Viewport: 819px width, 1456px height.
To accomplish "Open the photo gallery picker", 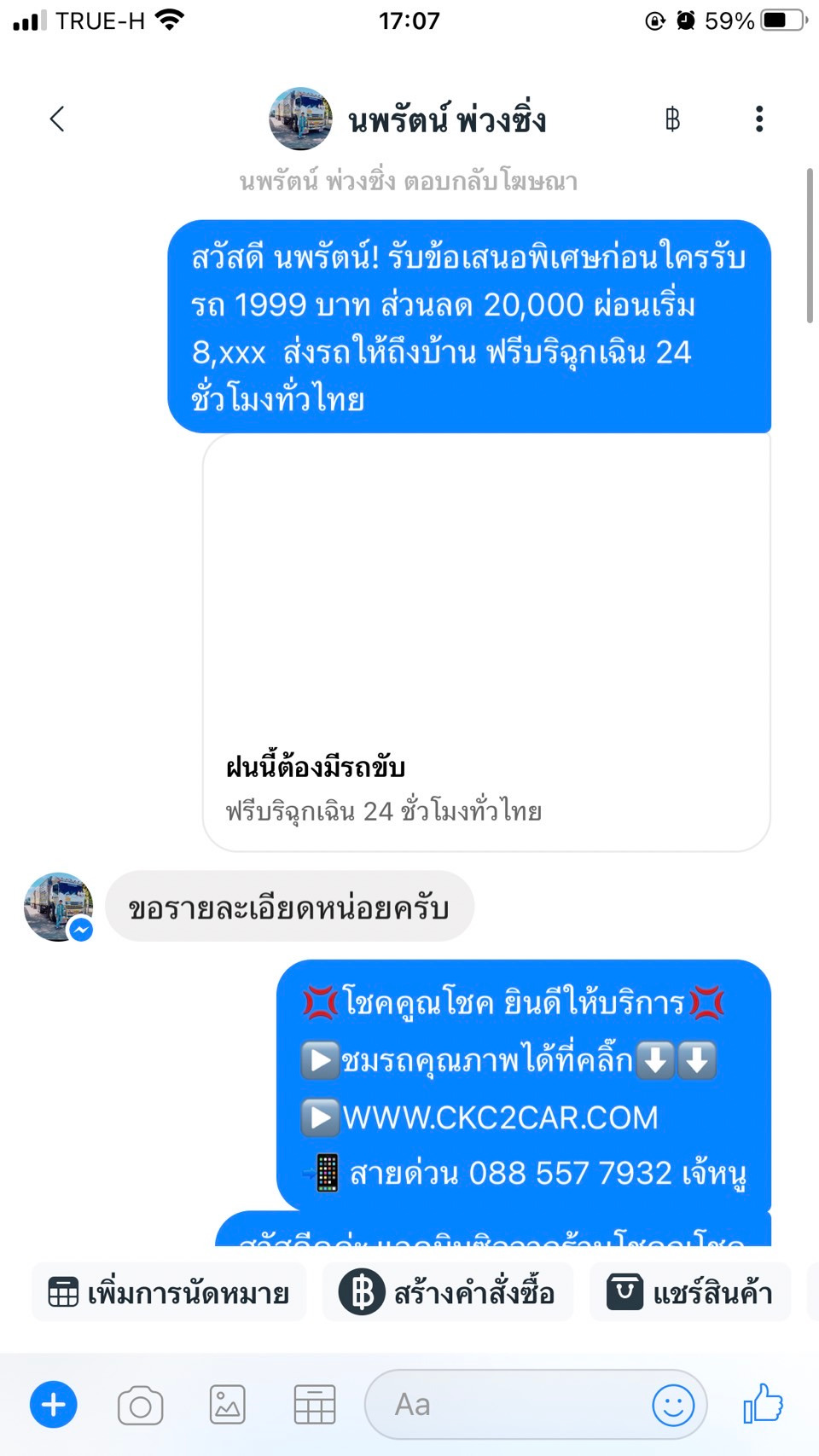I will click(228, 1405).
